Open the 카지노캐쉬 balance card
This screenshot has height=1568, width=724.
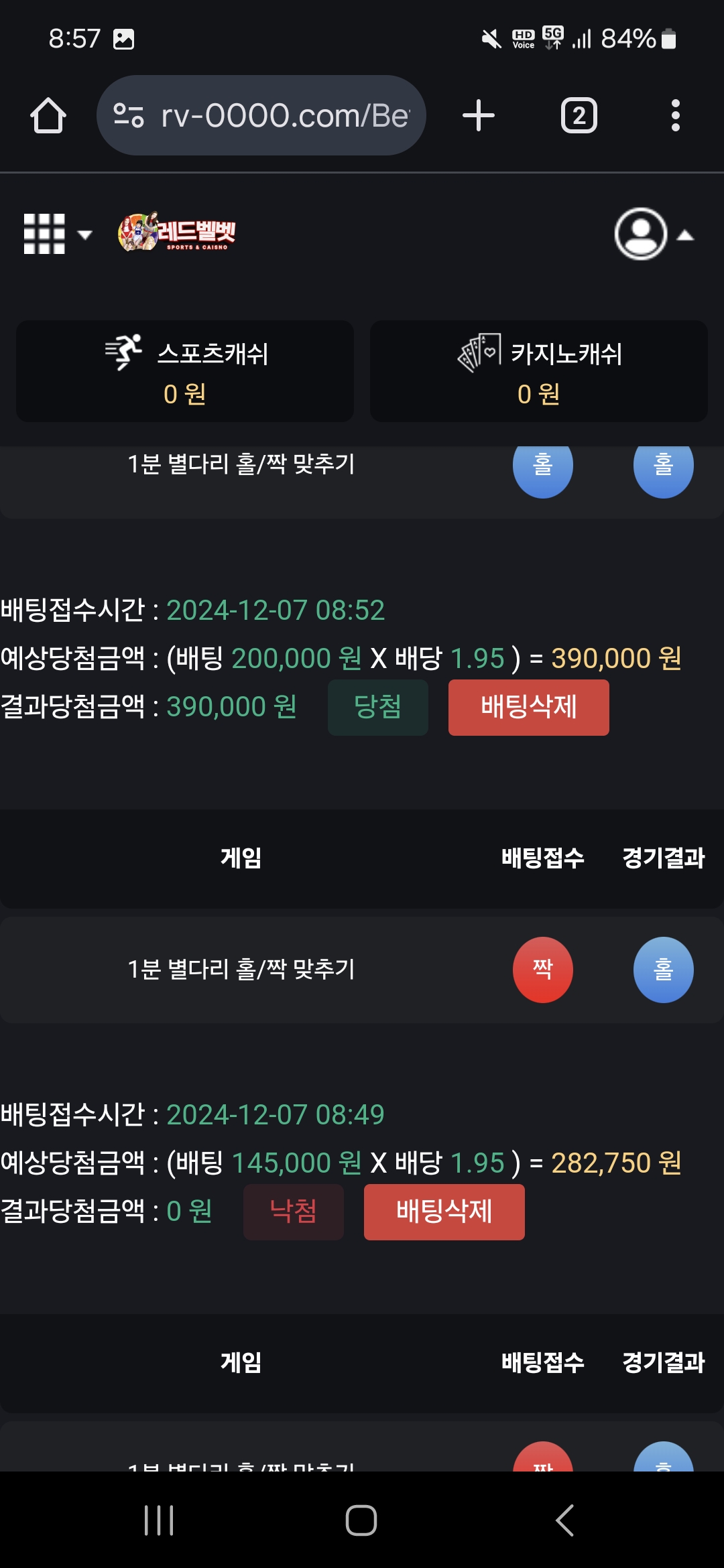(x=539, y=371)
